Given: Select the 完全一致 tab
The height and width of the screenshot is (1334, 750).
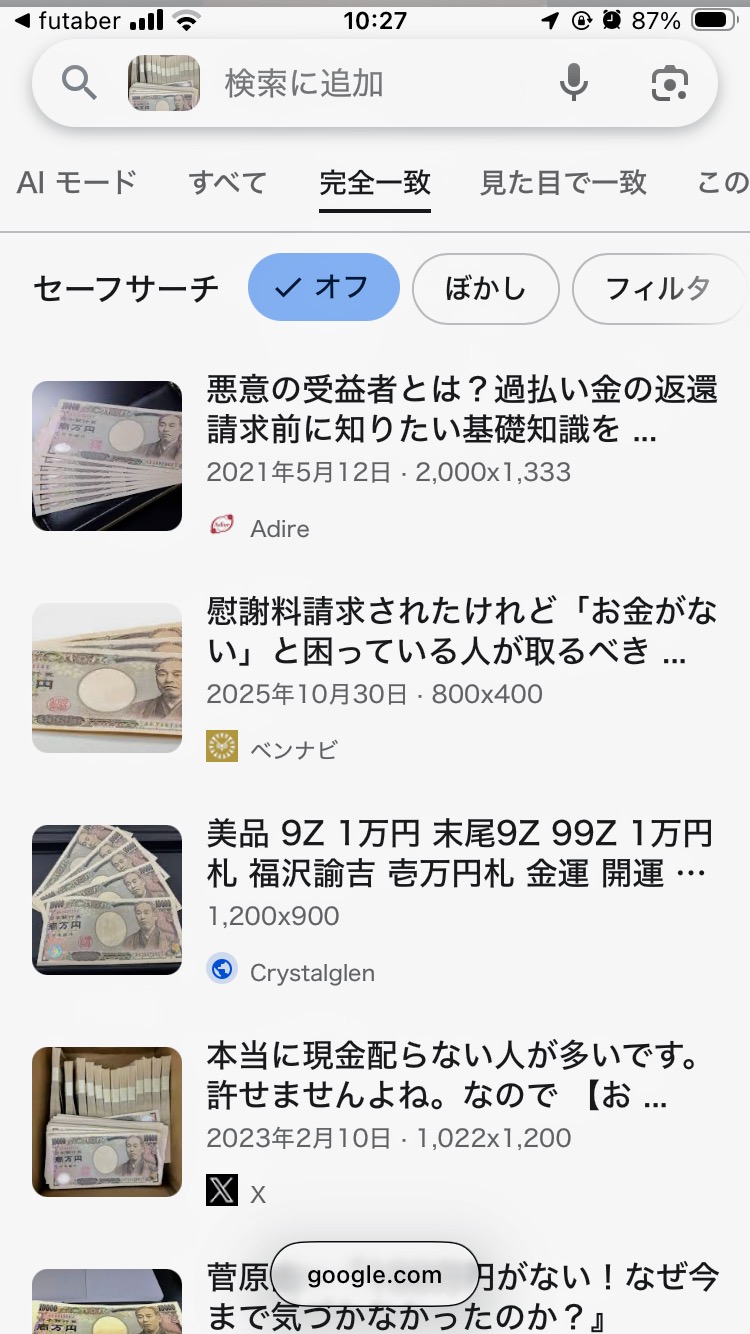Looking at the screenshot, I should pos(375,183).
